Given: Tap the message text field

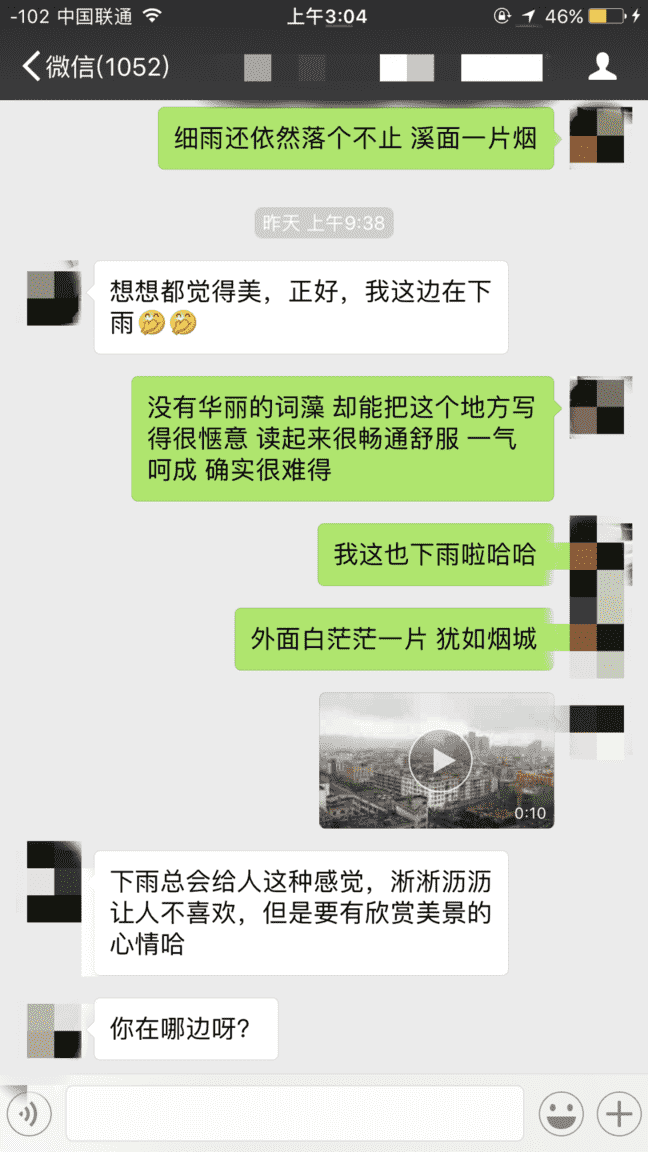Looking at the screenshot, I should [295, 1113].
